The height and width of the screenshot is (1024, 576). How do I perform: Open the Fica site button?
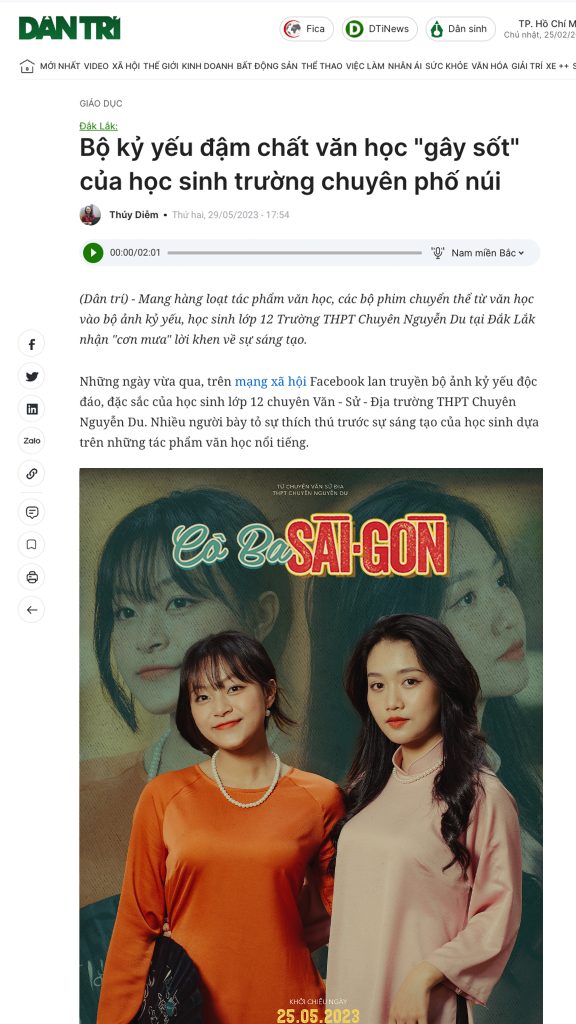[x=306, y=29]
